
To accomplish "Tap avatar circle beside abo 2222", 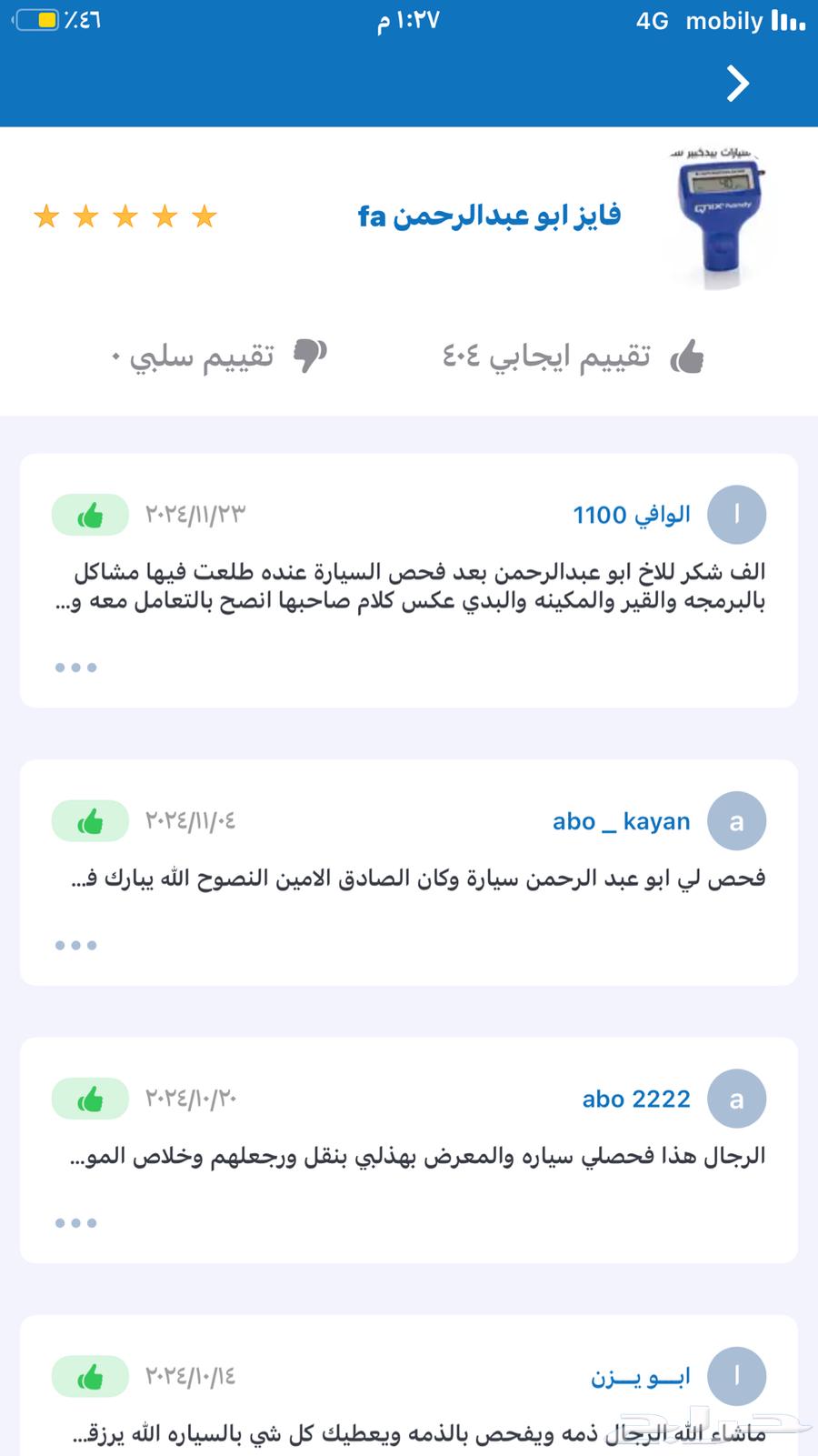I will tap(737, 1098).
